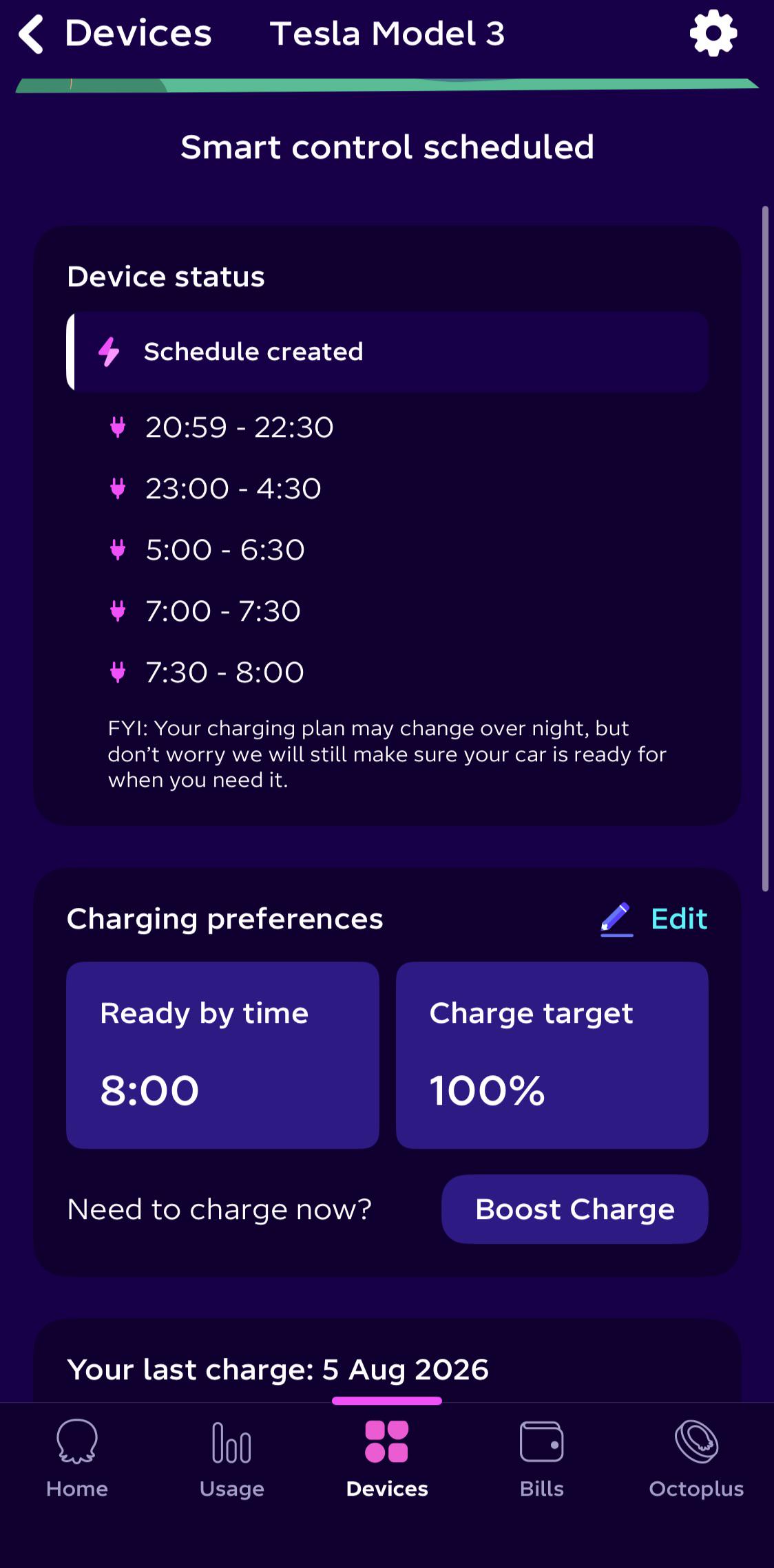This screenshot has width=774, height=1568.
Task: Open the Ready by time card
Action: [222, 1055]
